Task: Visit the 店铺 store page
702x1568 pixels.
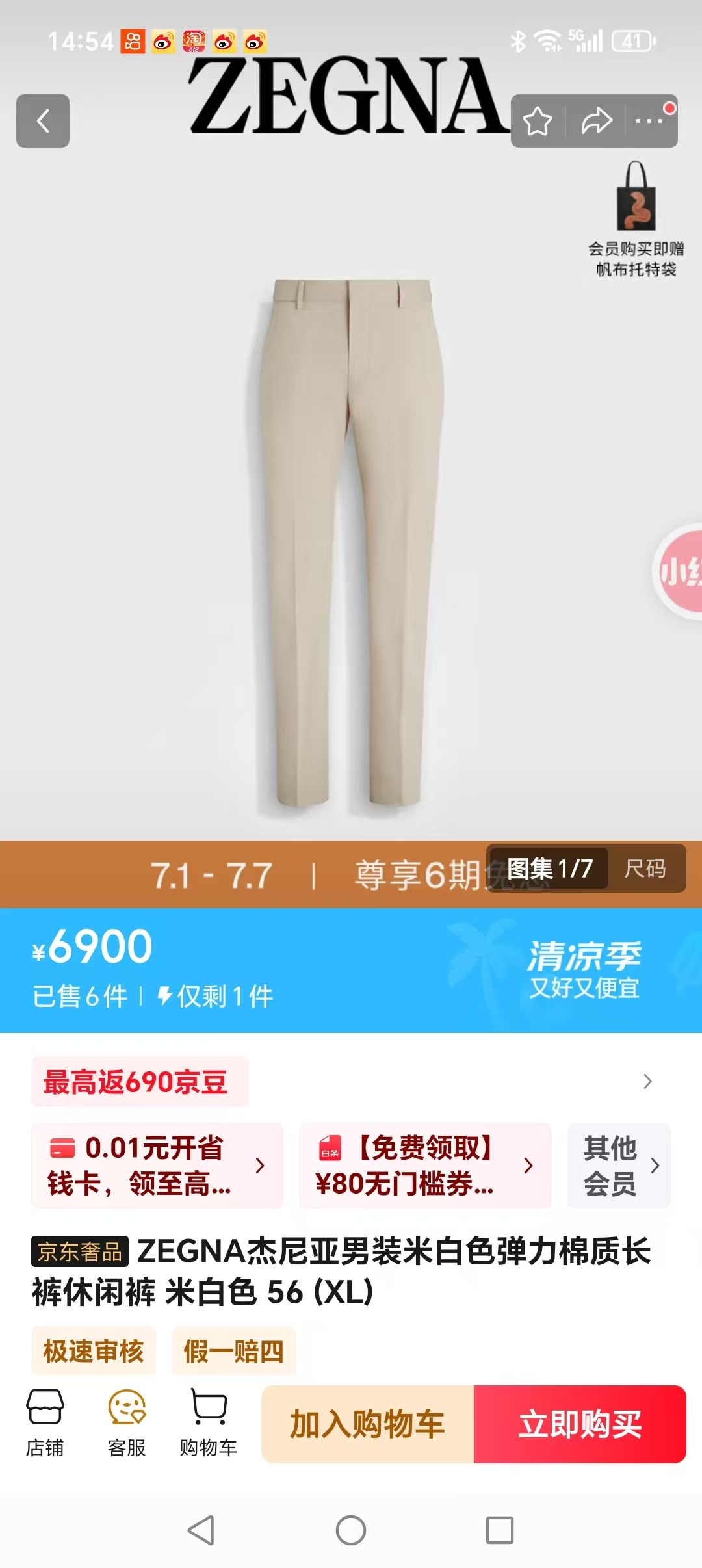Action: [45, 1424]
